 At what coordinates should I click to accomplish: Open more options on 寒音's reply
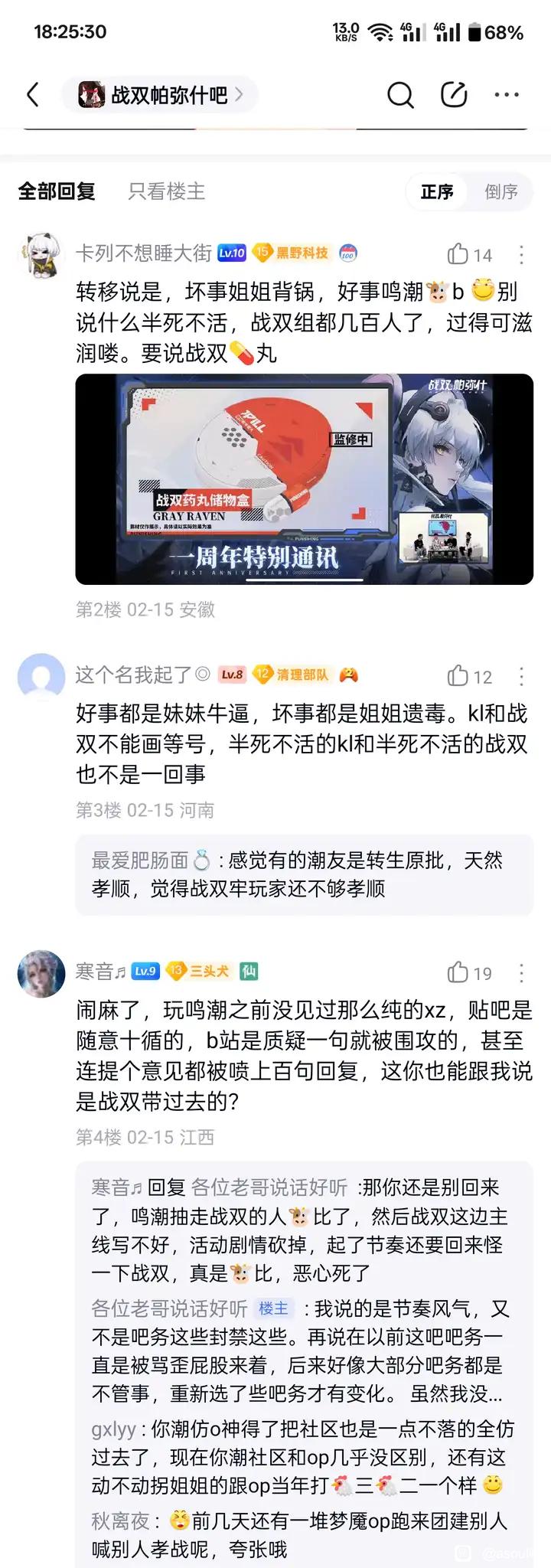(x=521, y=973)
